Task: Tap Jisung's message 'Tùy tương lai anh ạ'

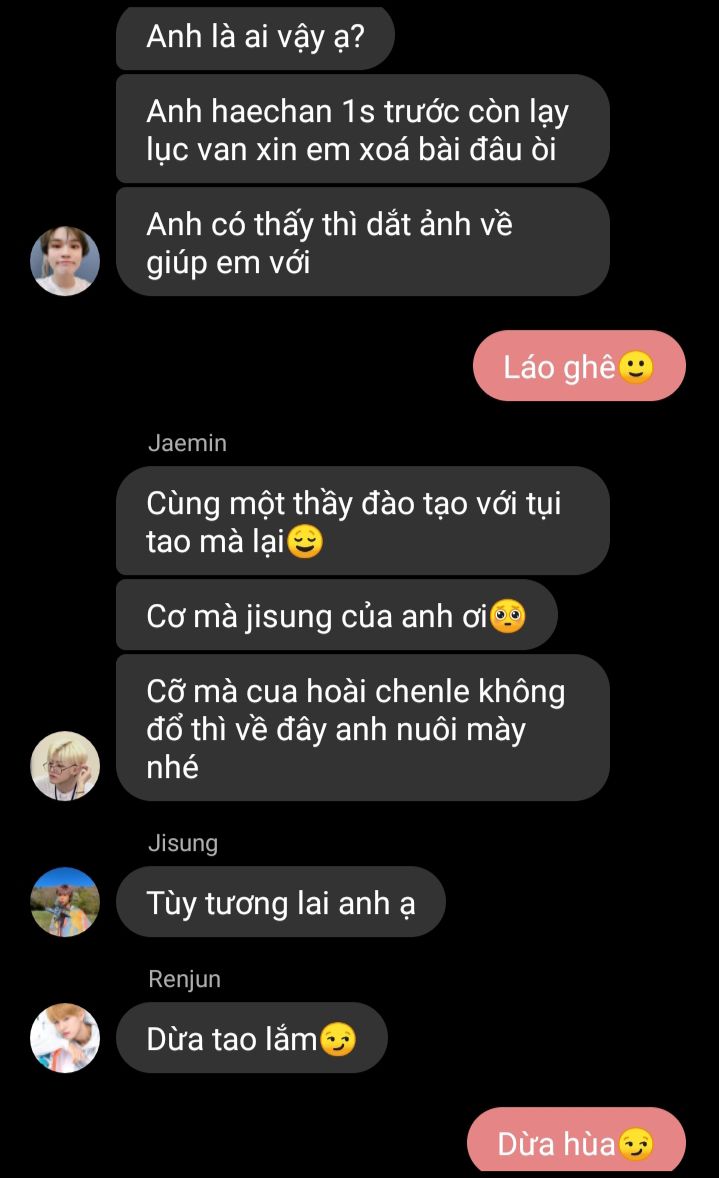Action: [280, 902]
